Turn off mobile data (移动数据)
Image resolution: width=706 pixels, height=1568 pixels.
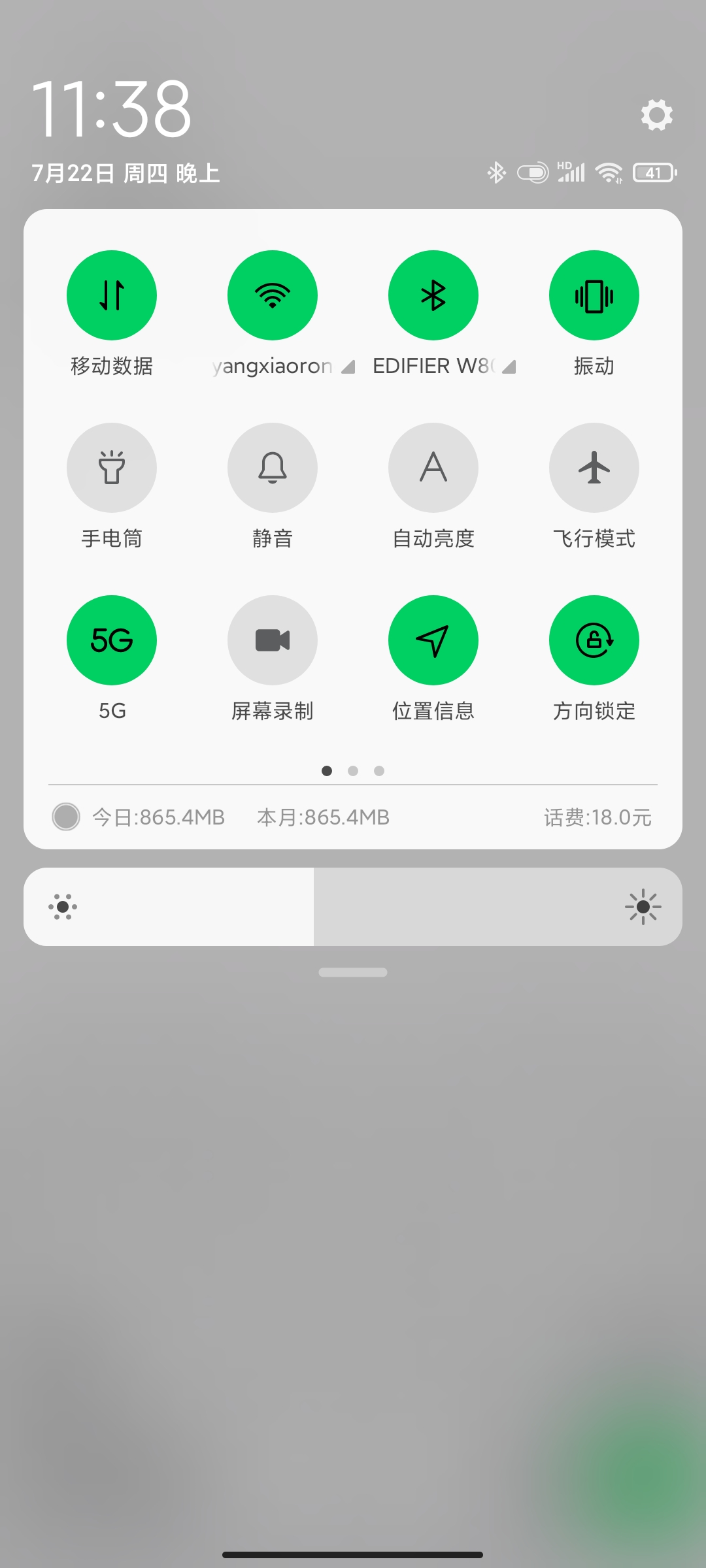(x=112, y=295)
